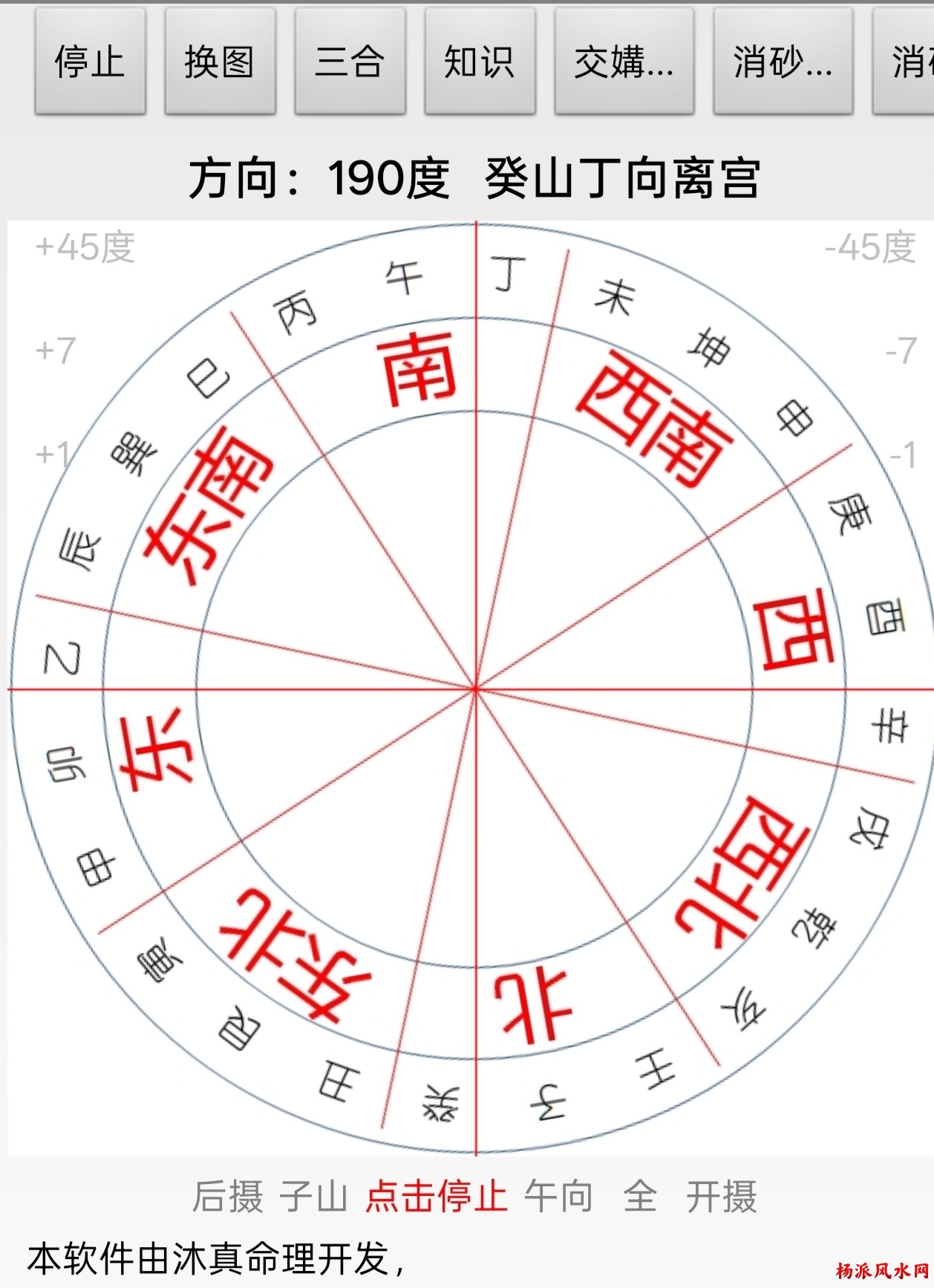Viewport: 934px width, 1288px height.
Task: Adjust the direction by +7
Action: 56,350
